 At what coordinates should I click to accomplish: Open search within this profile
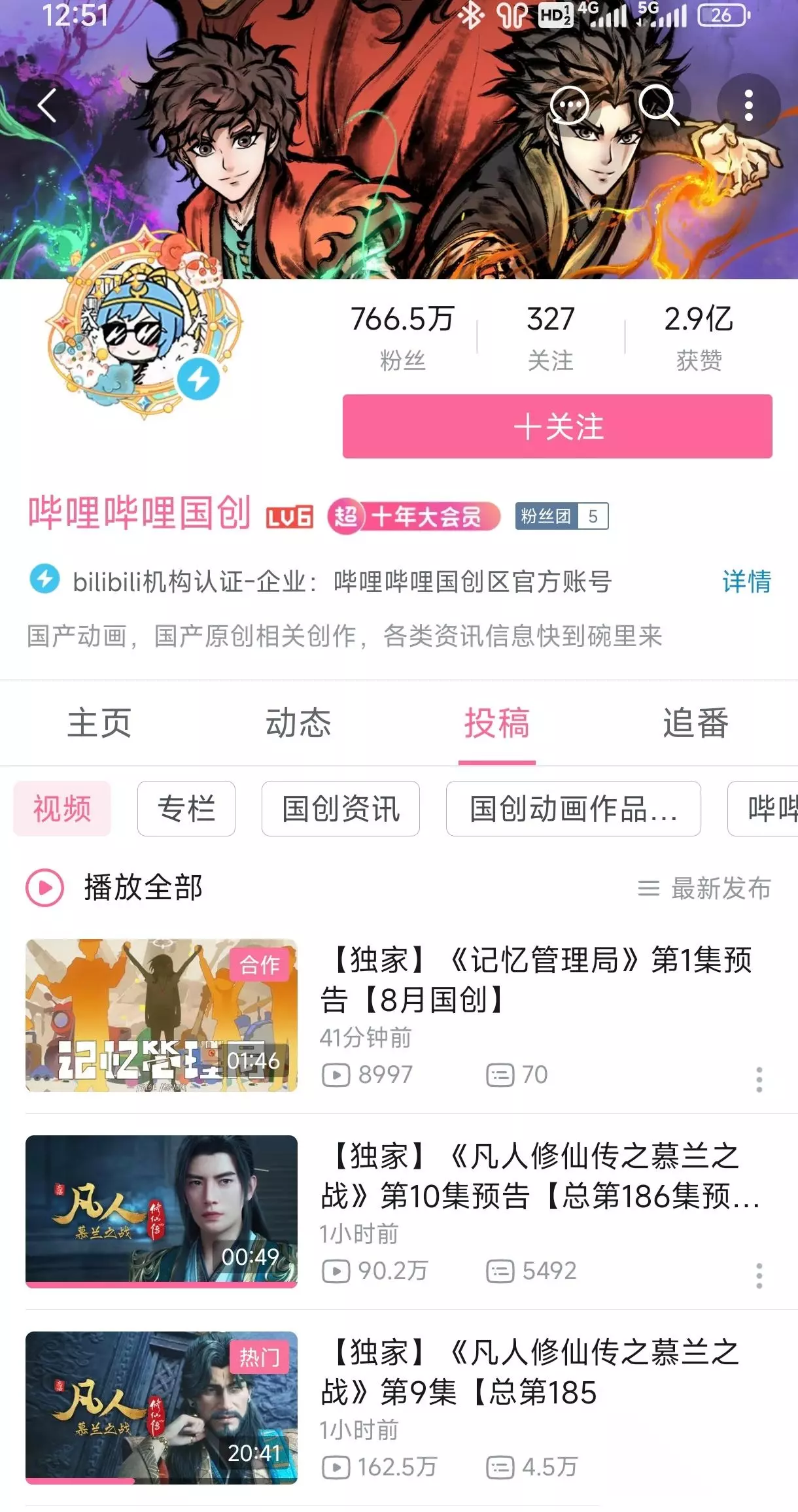click(x=658, y=105)
